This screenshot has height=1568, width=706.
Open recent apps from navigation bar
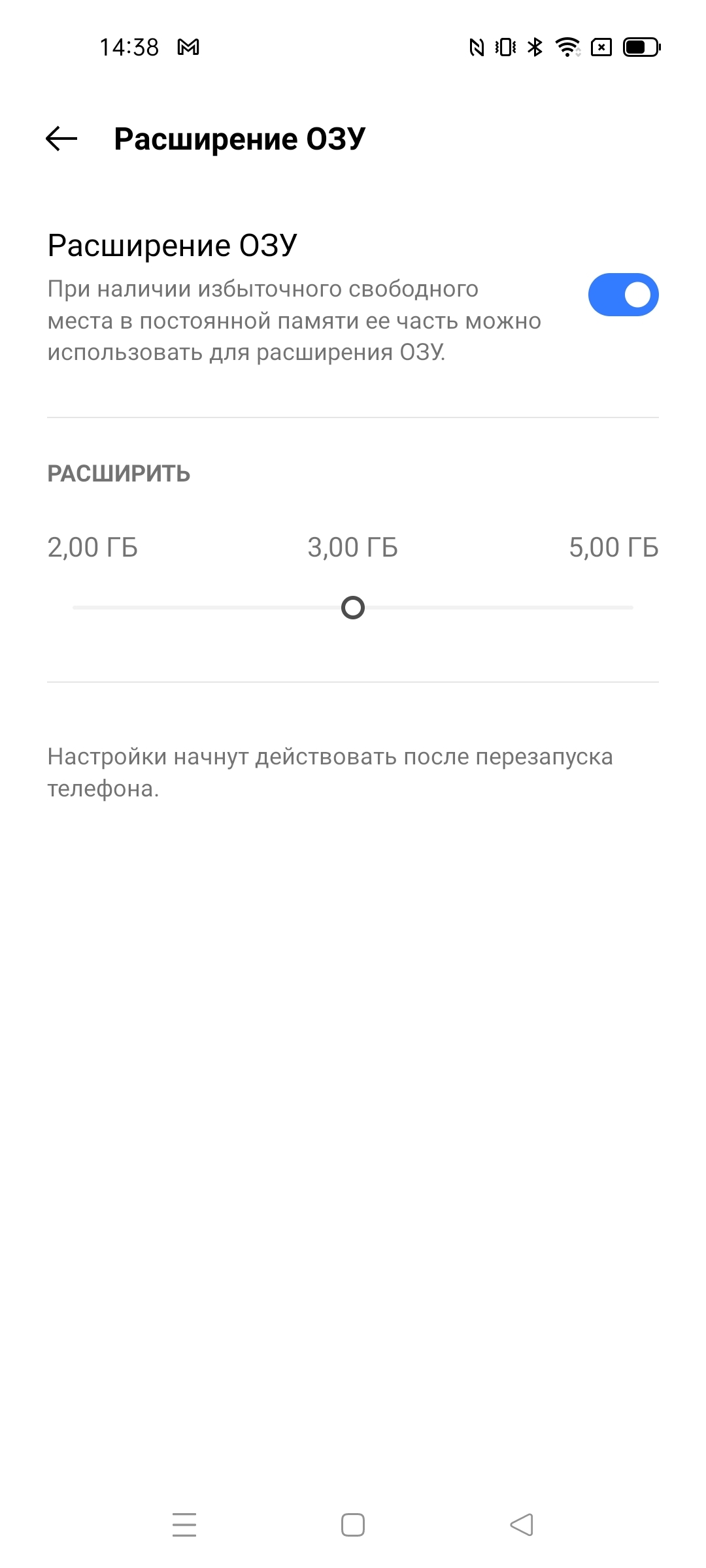pos(184,1525)
